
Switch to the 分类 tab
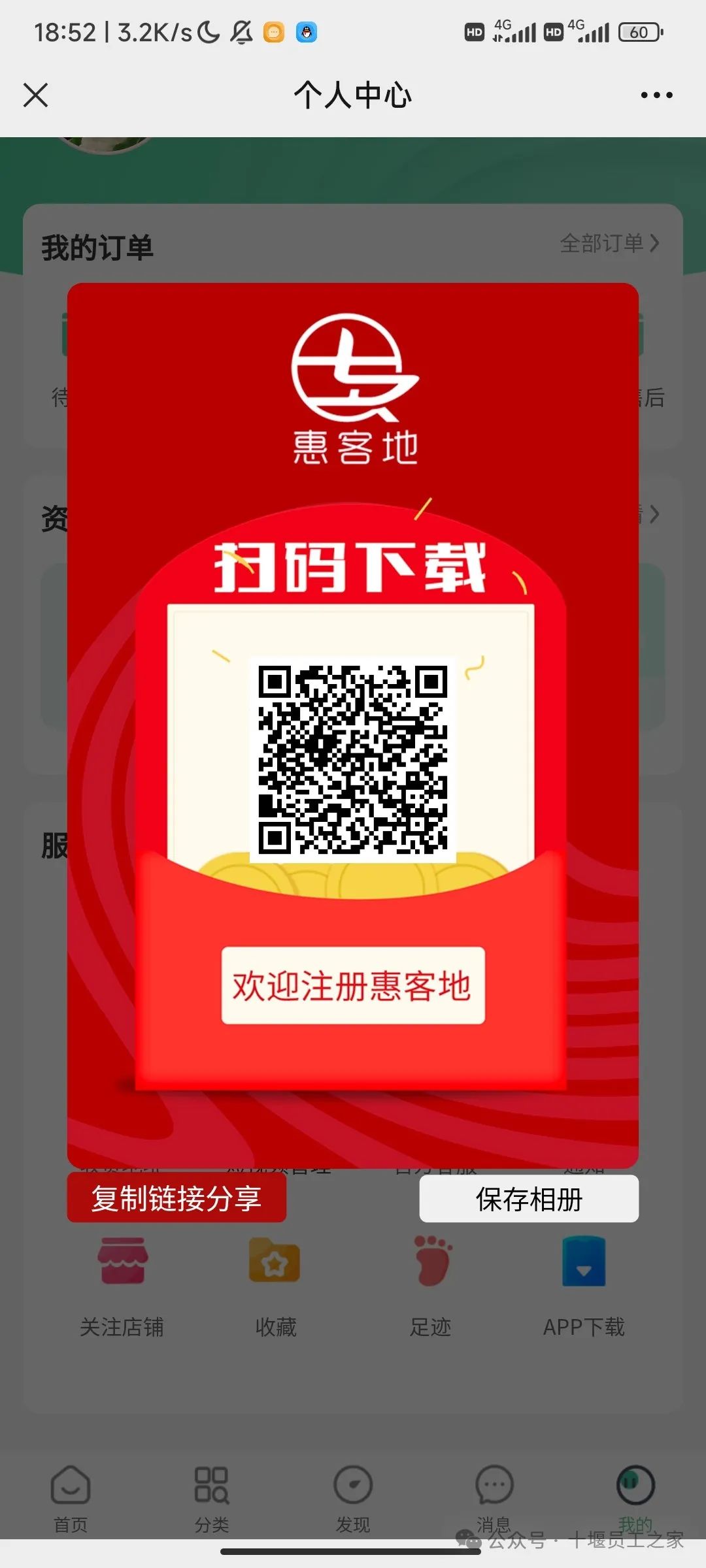(212, 1499)
